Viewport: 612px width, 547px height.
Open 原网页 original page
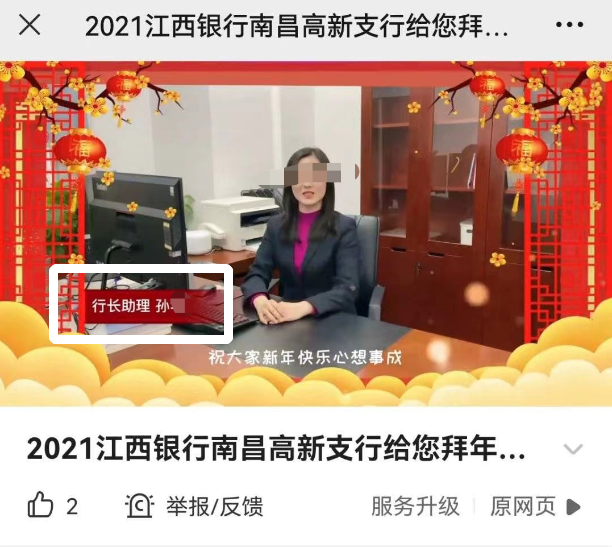(534, 506)
